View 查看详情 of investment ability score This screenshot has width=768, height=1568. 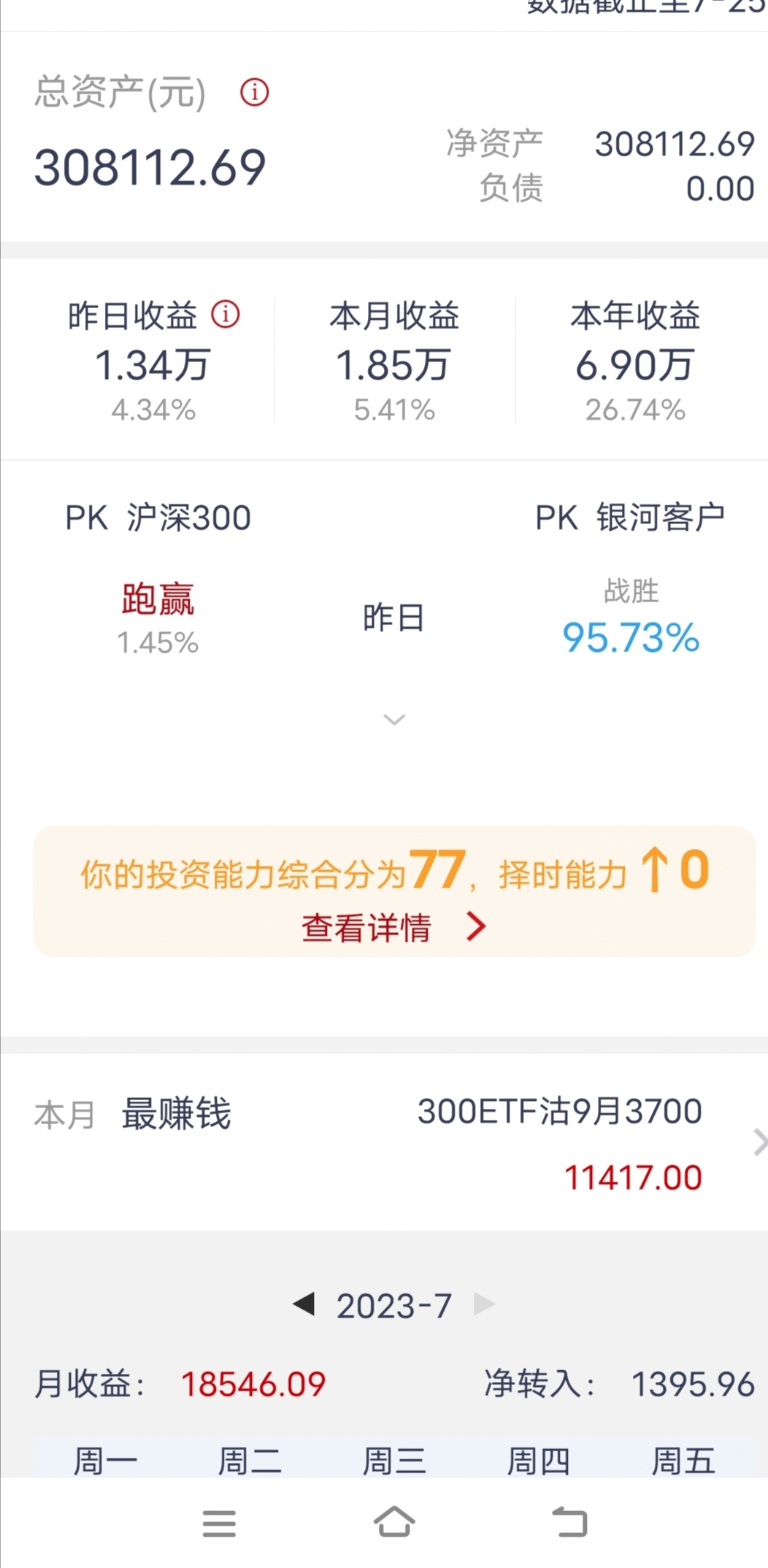(394, 928)
